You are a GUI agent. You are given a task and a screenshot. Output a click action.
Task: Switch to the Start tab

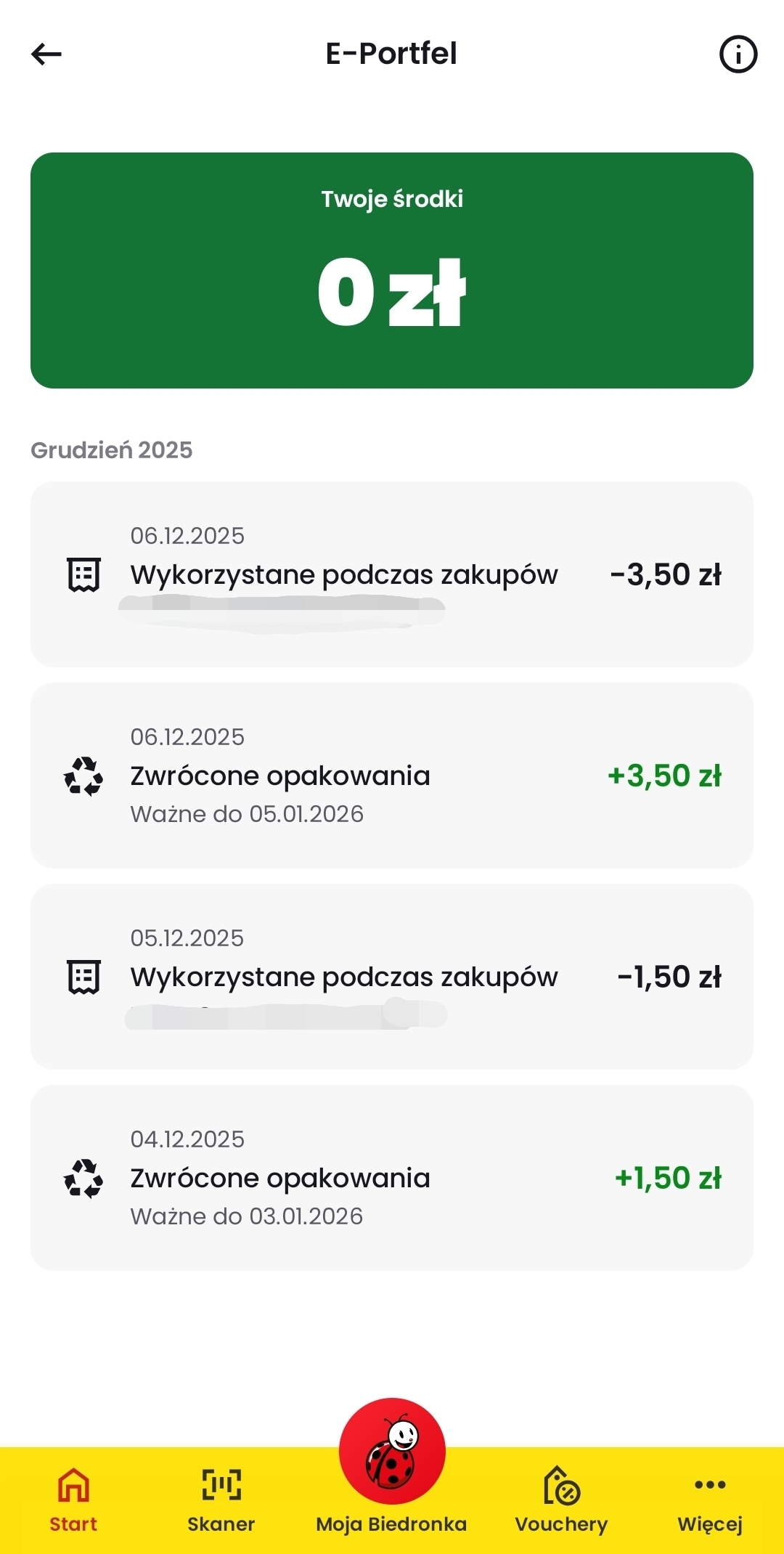(x=73, y=1499)
